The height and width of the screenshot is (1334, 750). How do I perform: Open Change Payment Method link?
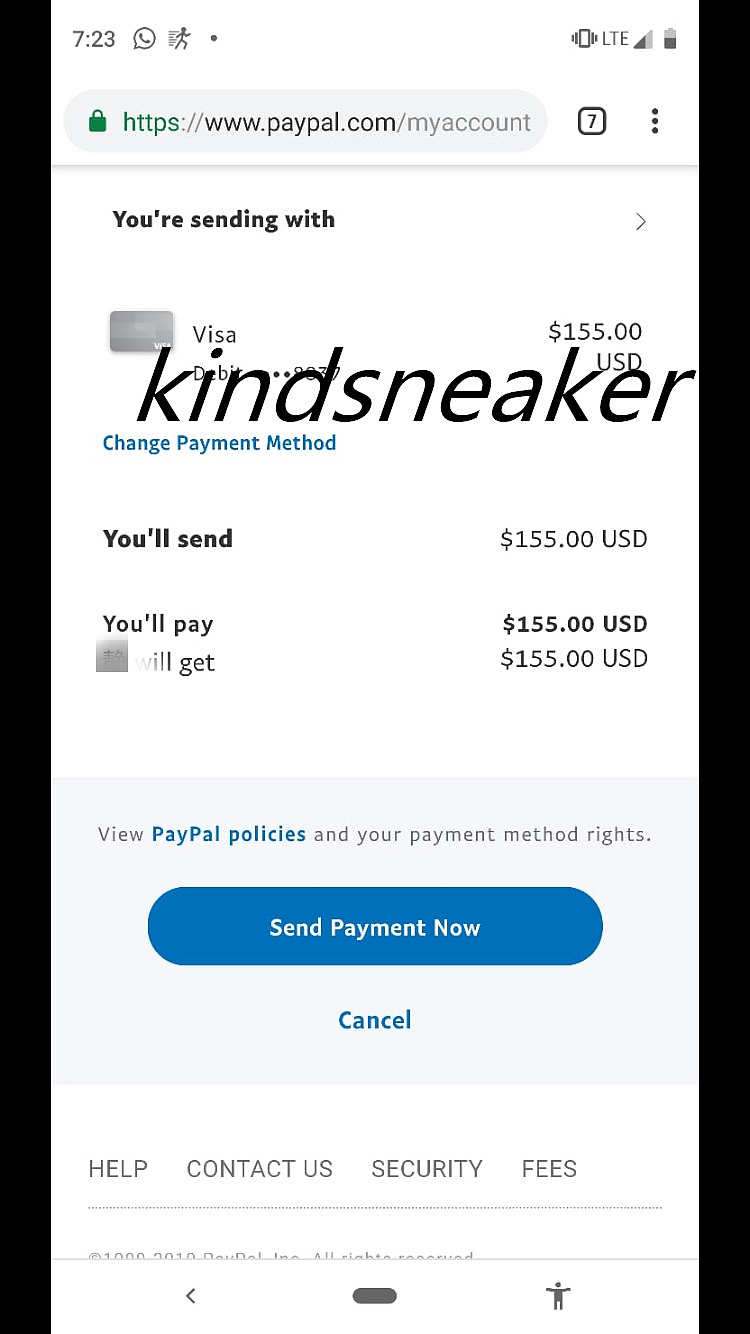click(219, 443)
